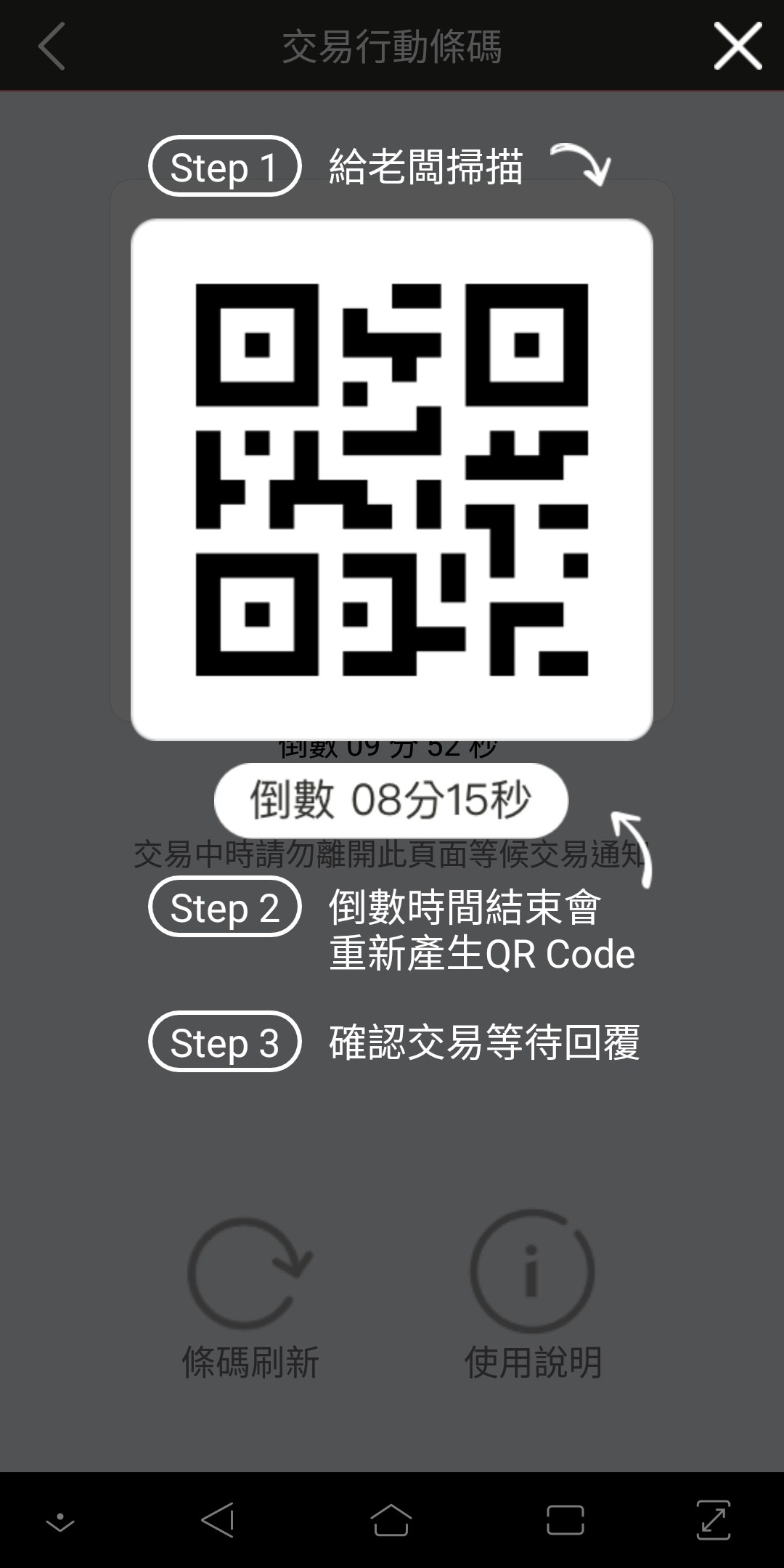The width and height of the screenshot is (784, 1568).
Task: Open recent apps from the navigation bar
Action: tap(565, 1519)
